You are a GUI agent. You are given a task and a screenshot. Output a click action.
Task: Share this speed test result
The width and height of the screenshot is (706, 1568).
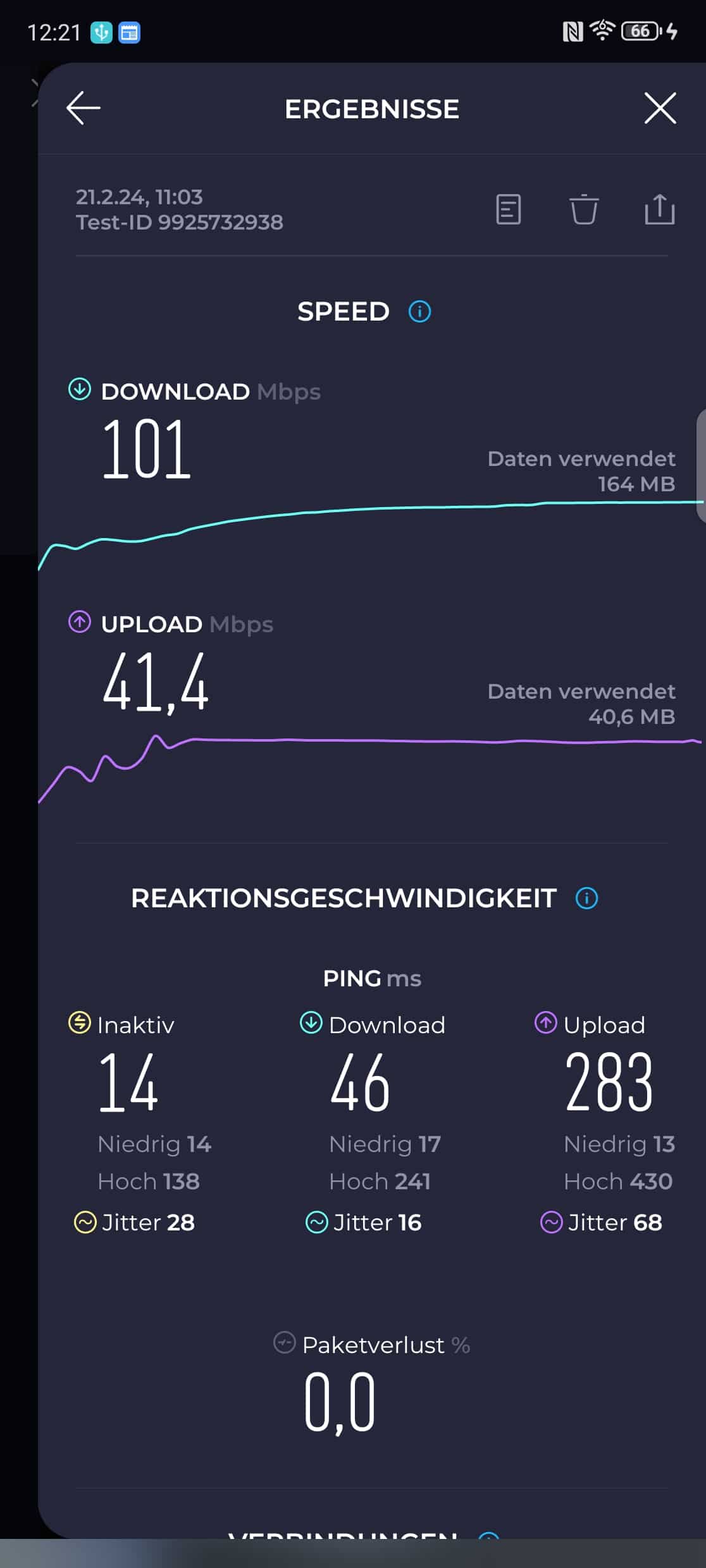[659, 209]
